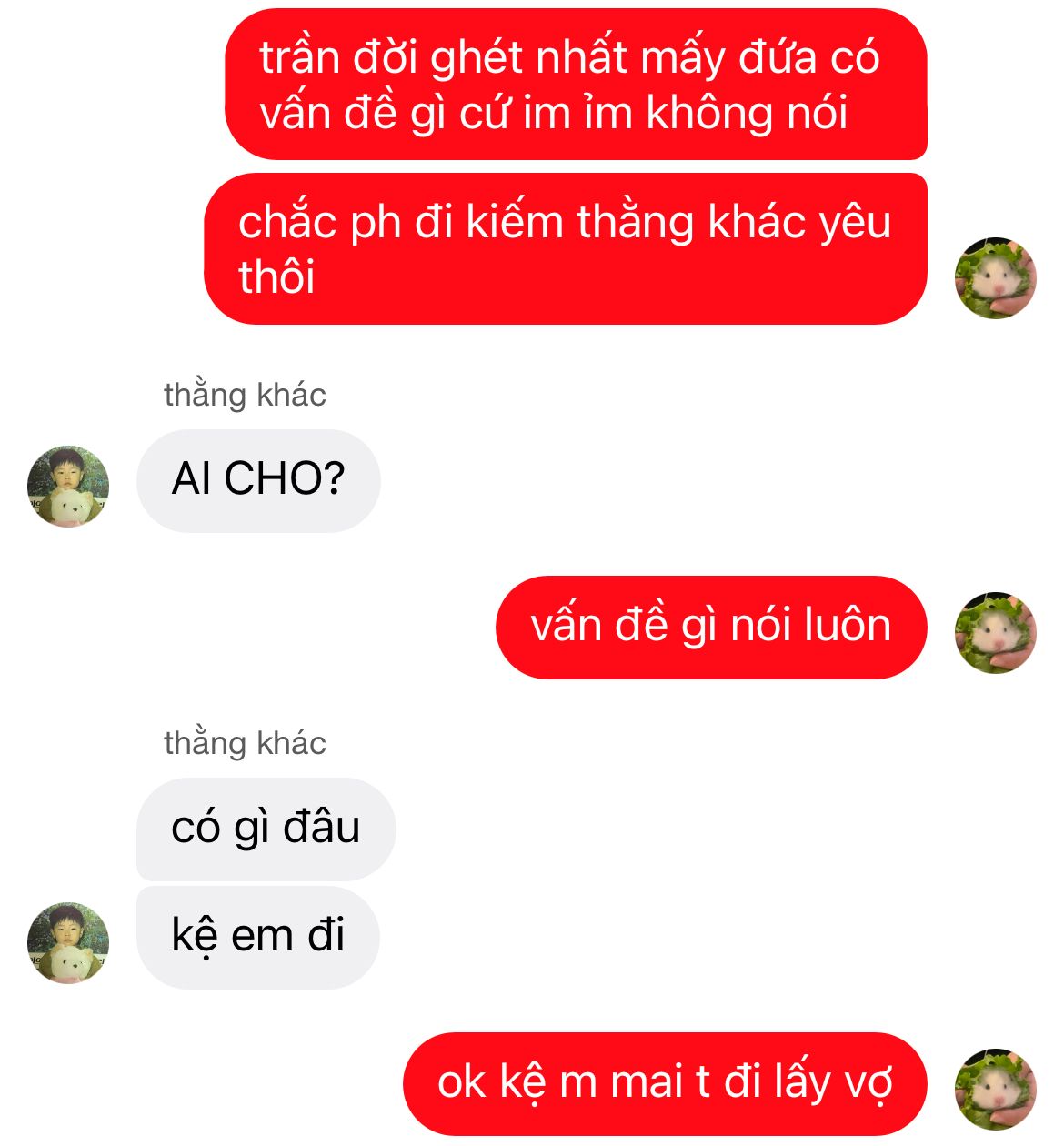Select the "có gì đâu" message bubble

click(x=266, y=829)
